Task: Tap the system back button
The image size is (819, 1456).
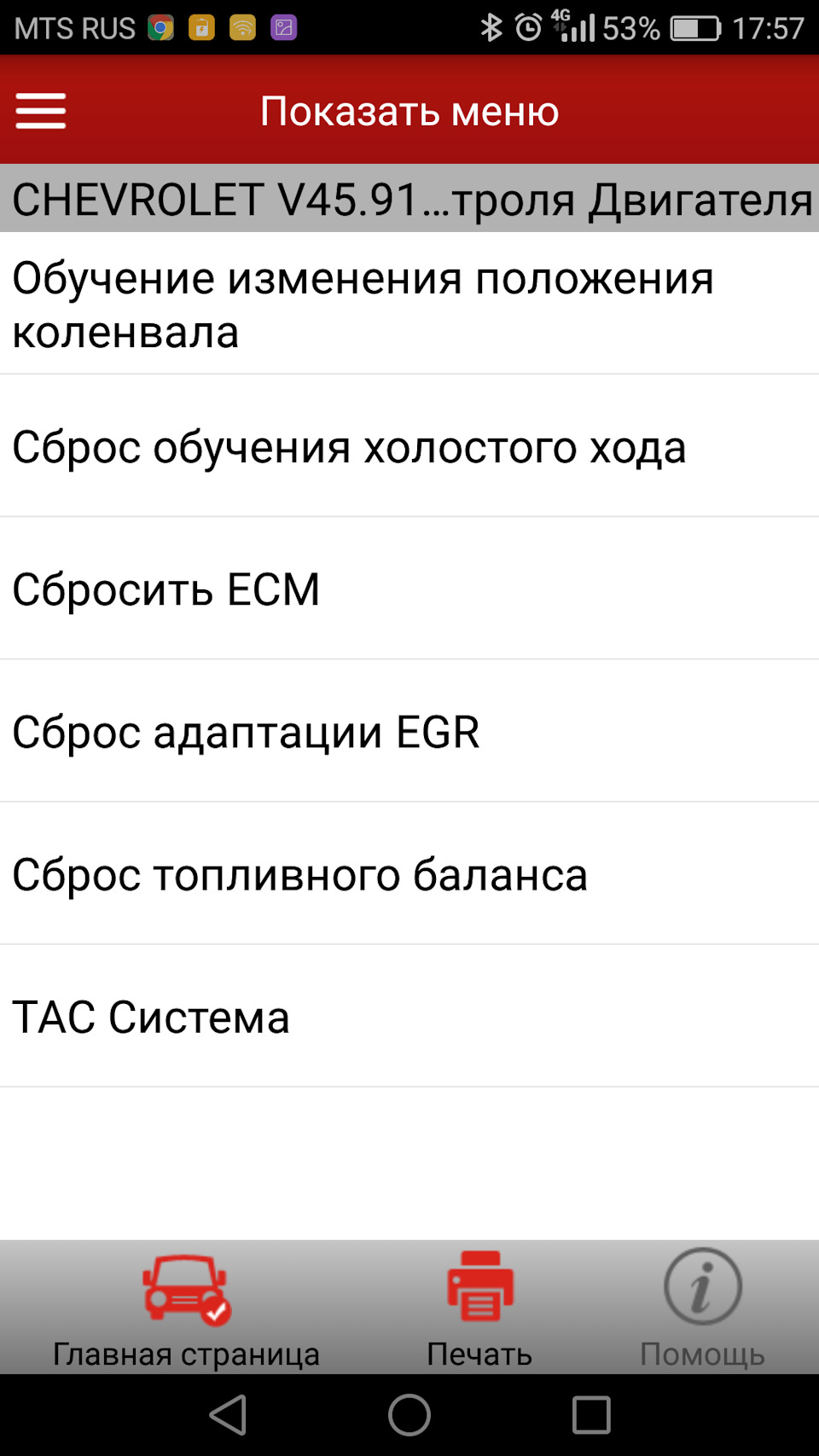Action: click(x=228, y=1416)
